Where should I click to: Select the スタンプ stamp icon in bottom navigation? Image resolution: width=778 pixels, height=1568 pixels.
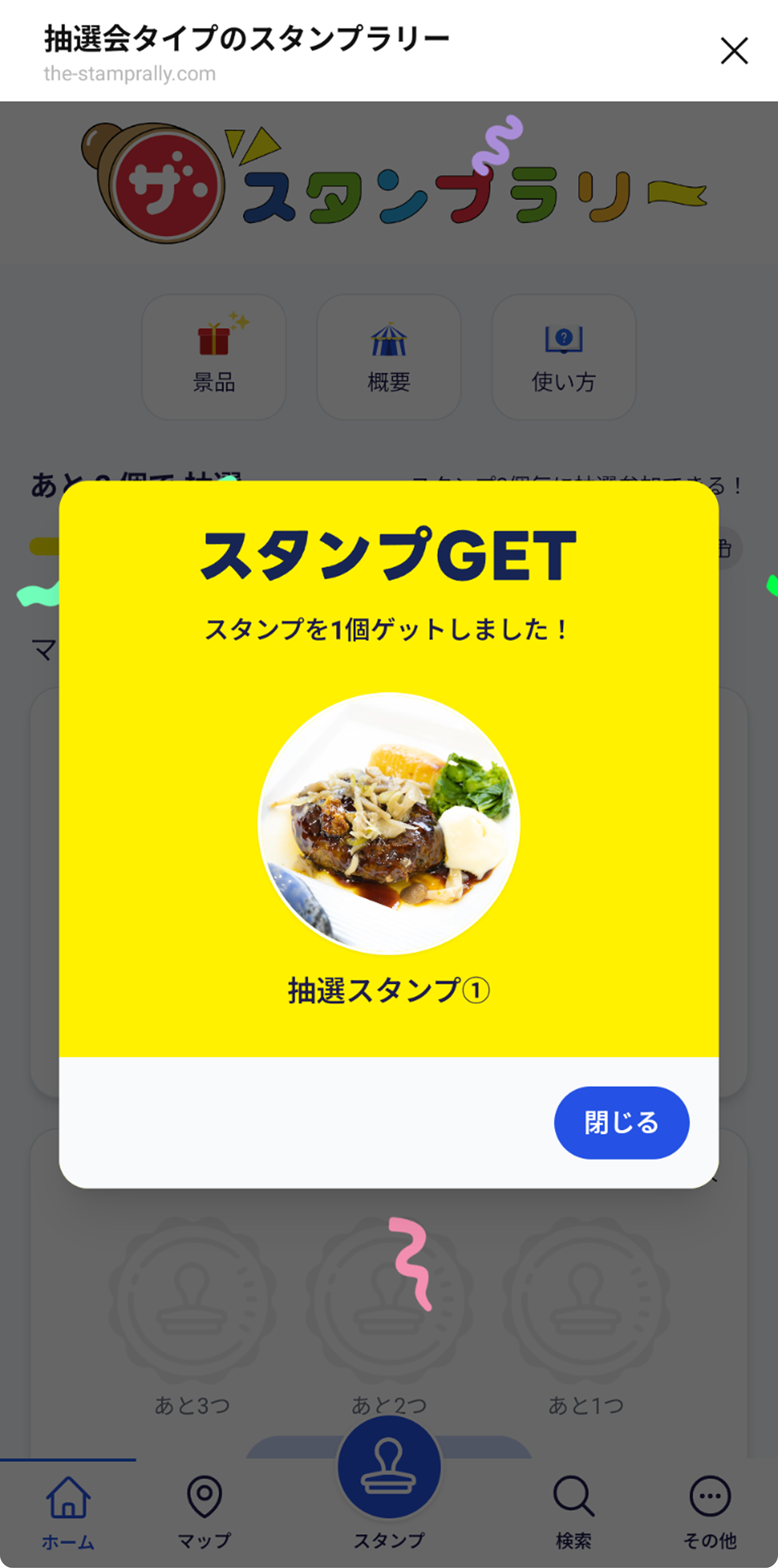click(389, 1467)
